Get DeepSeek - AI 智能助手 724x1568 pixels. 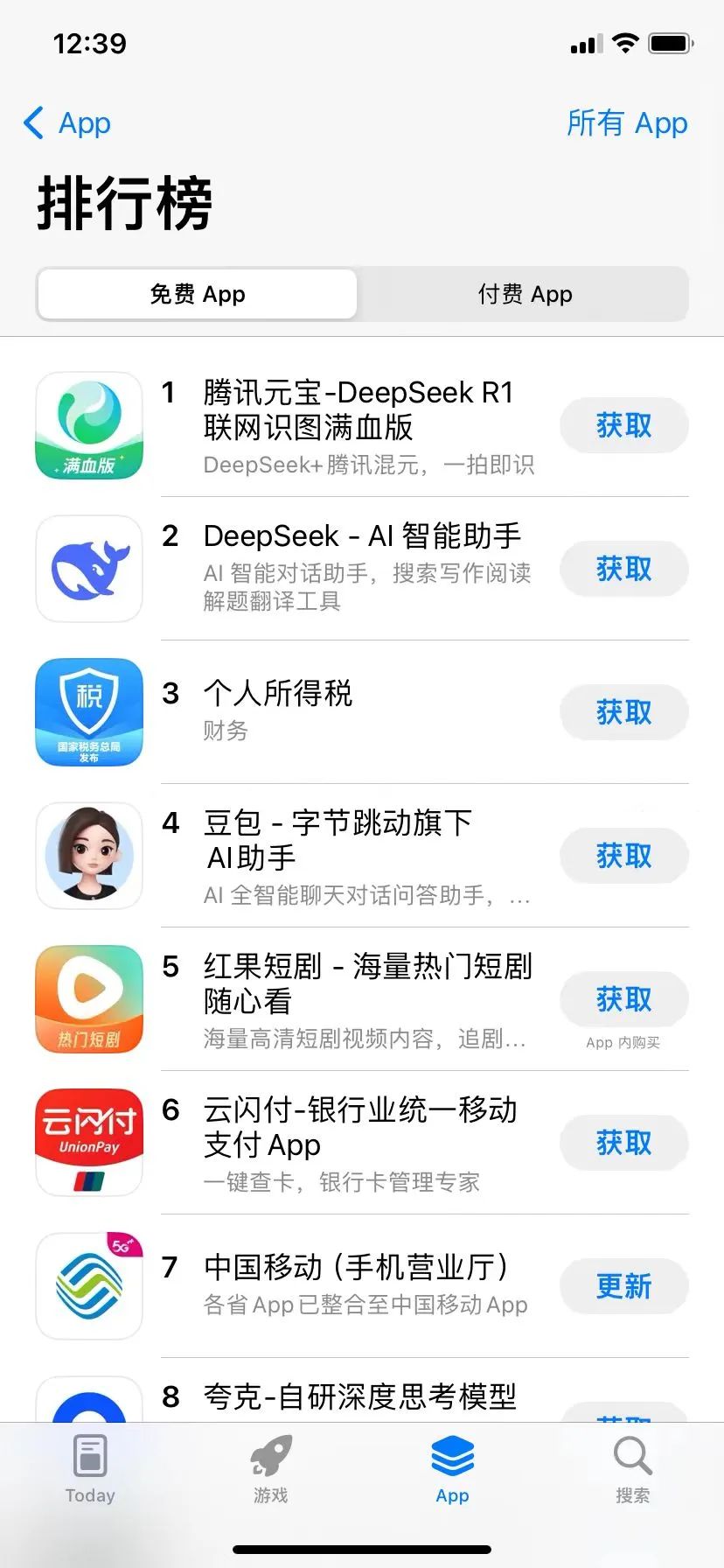[x=623, y=570]
